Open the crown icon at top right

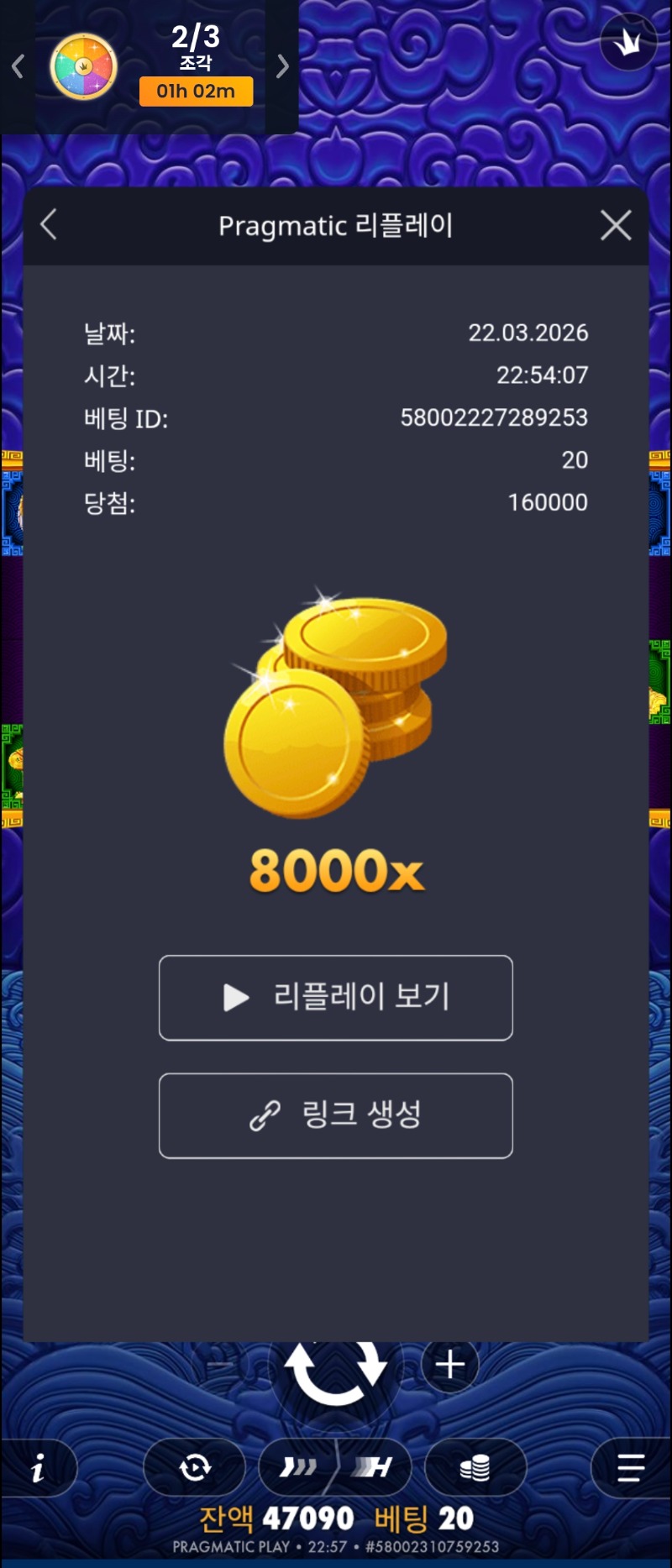click(627, 42)
